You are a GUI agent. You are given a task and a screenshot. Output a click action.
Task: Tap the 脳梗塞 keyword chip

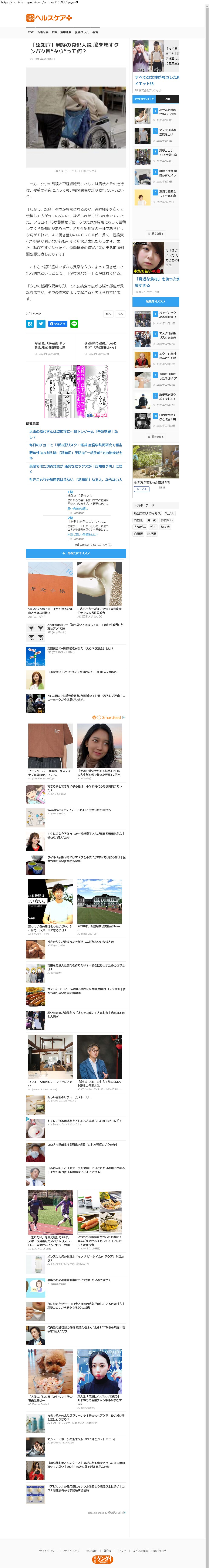152,534
